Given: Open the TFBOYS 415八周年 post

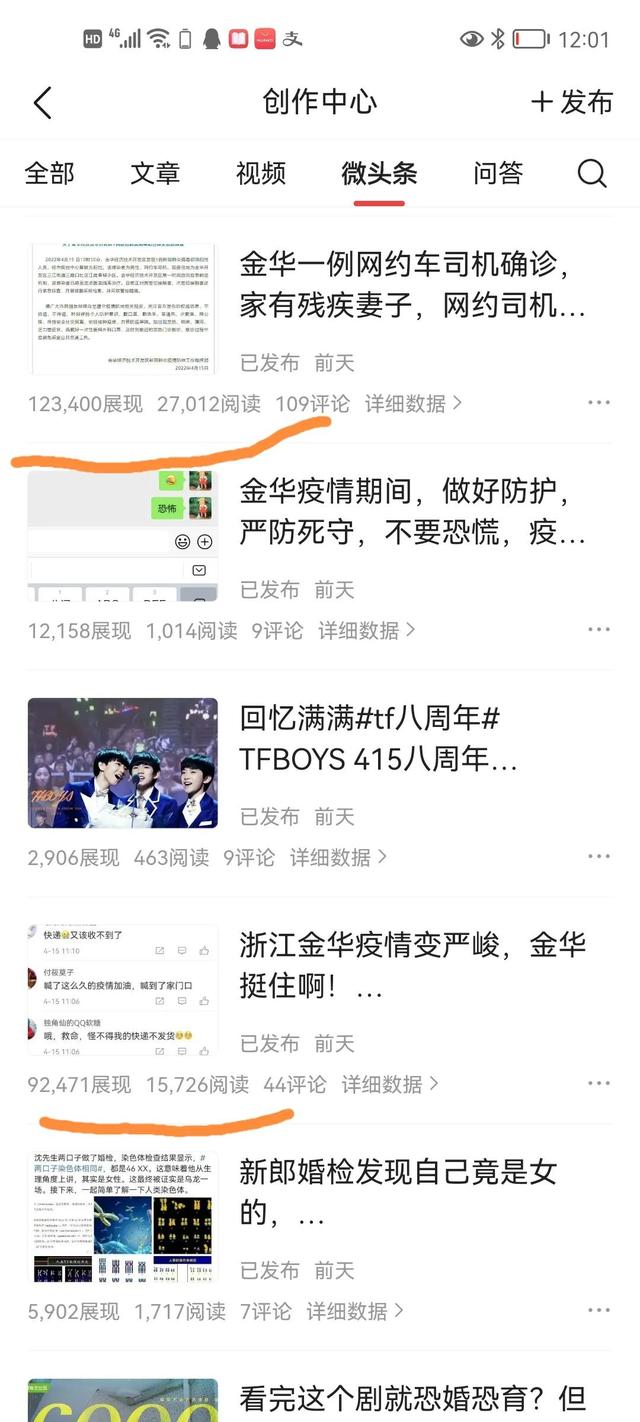Looking at the screenshot, I should click(380, 739).
